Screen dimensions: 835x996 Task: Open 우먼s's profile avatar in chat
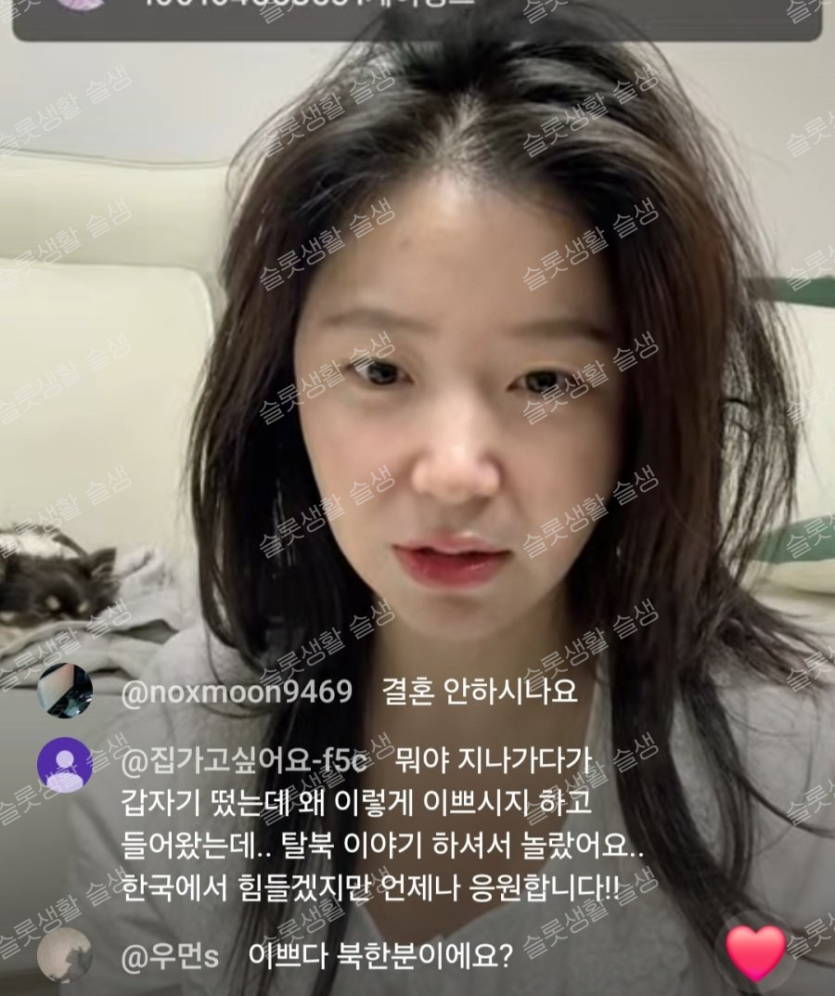(x=65, y=956)
